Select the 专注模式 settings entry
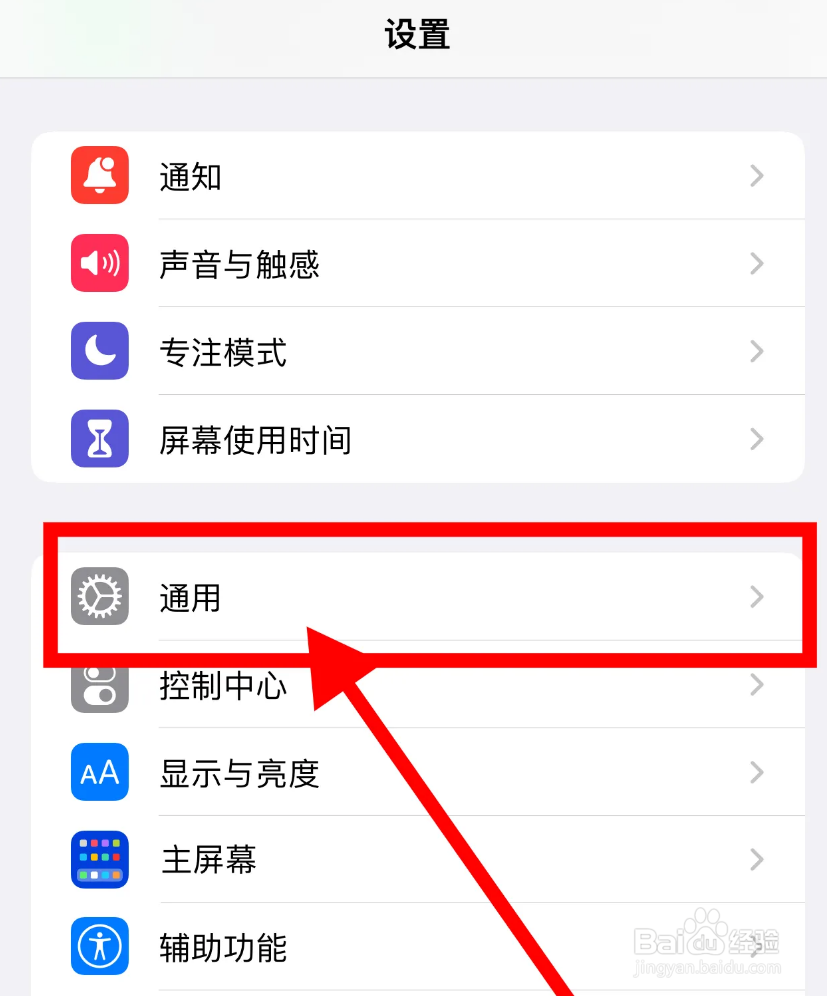Viewport: 827px width, 996px height. tap(224, 351)
